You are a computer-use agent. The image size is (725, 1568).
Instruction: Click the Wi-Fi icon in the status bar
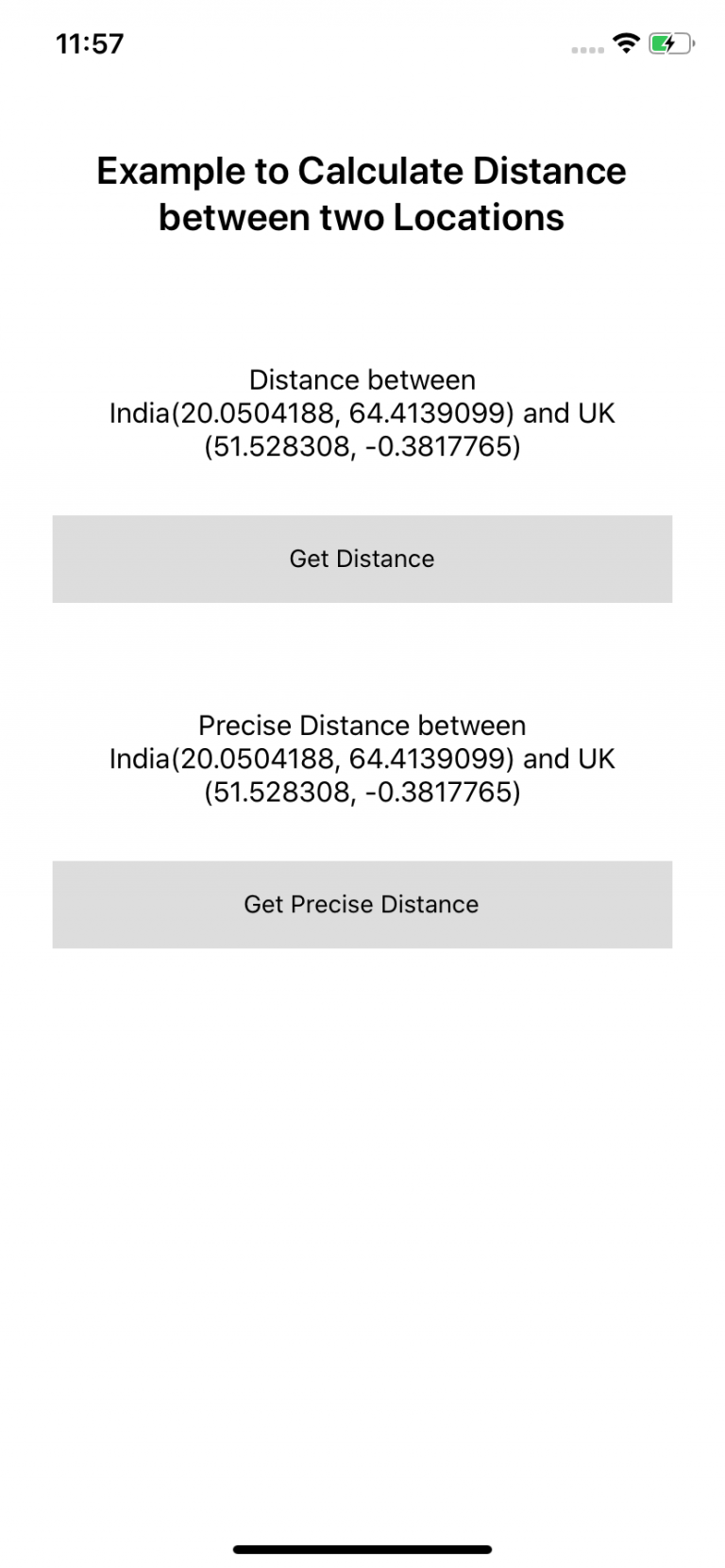625,43
